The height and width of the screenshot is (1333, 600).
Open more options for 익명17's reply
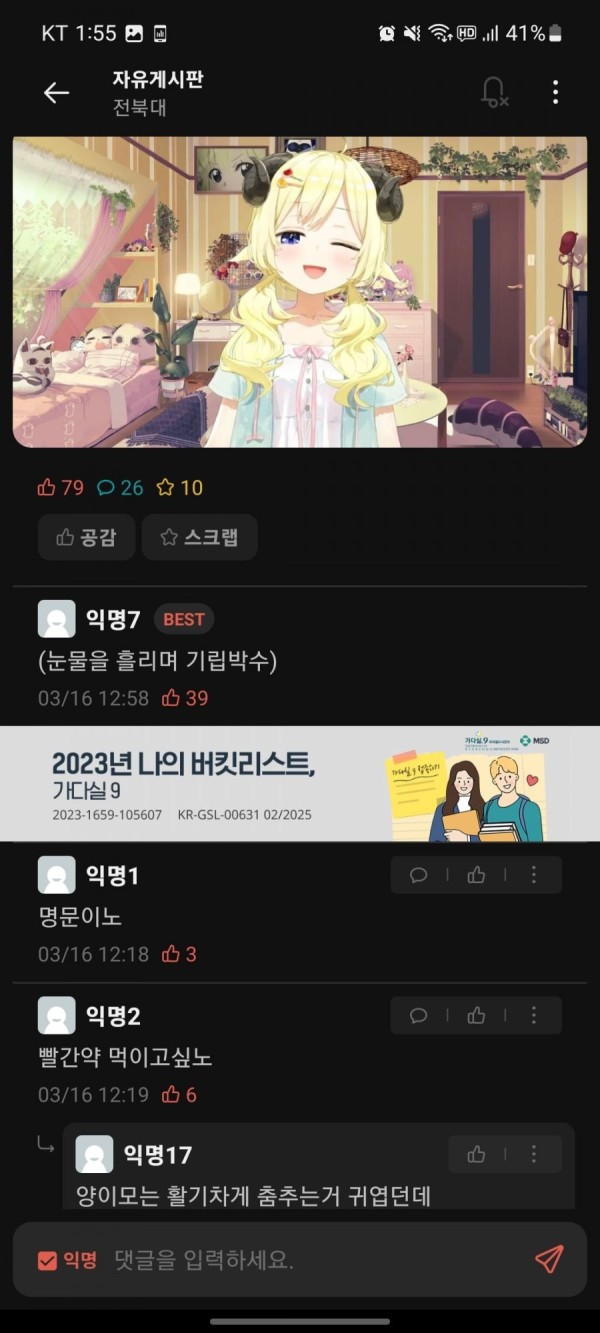(534, 1154)
